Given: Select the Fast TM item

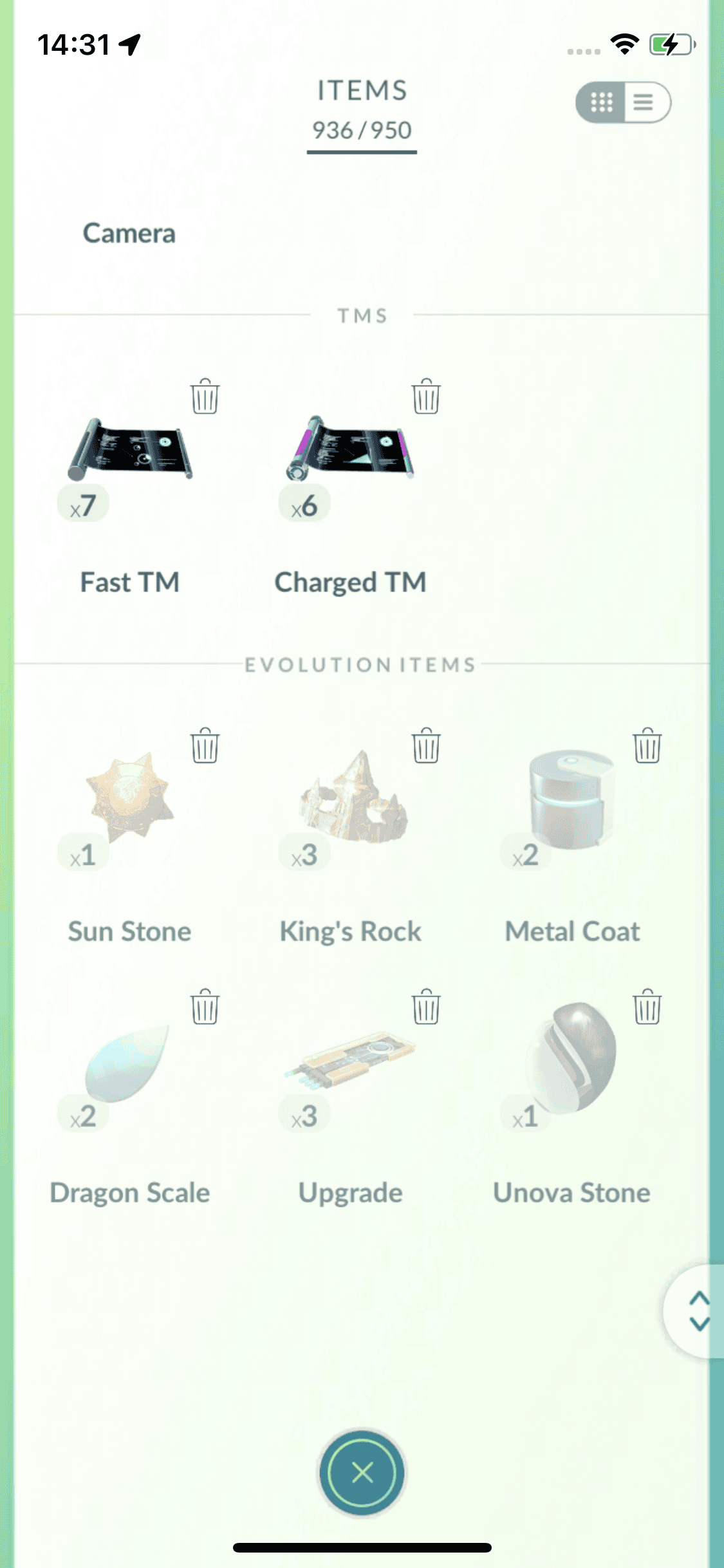Looking at the screenshot, I should click(129, 451).
